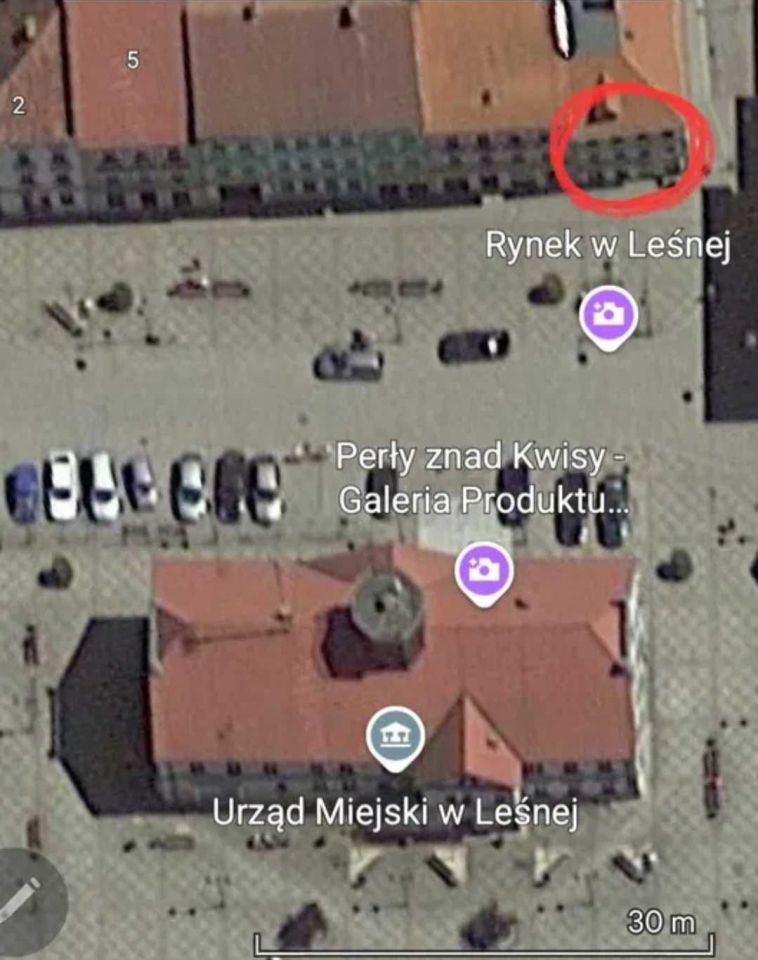Click the Perły znad Kwisy text
Image resolution: width=758 pixels, height=960 pixels.
[x=480, y=458]
